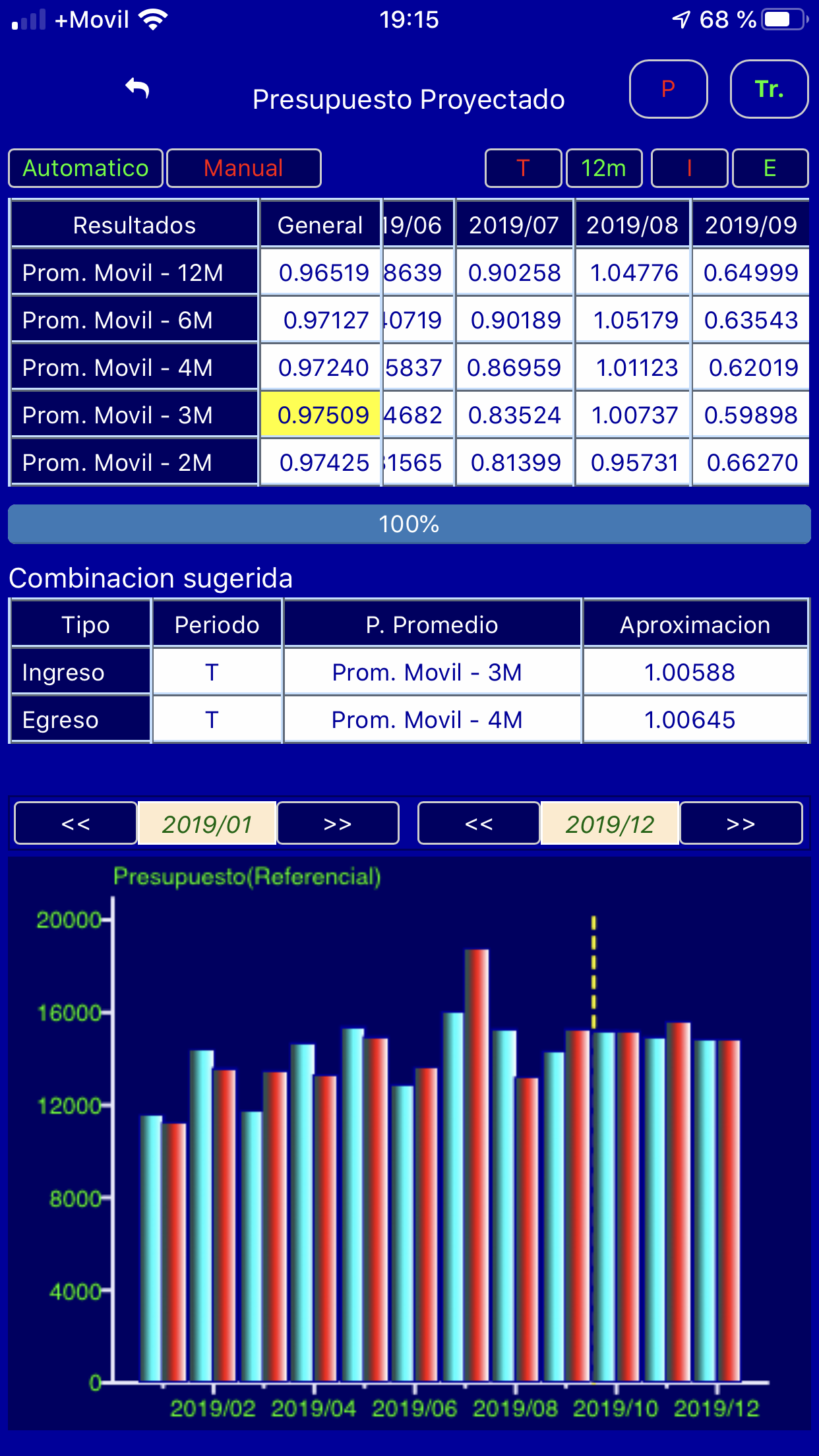
Task: Switch to Manual mode
Action: (x=244, y=168)
